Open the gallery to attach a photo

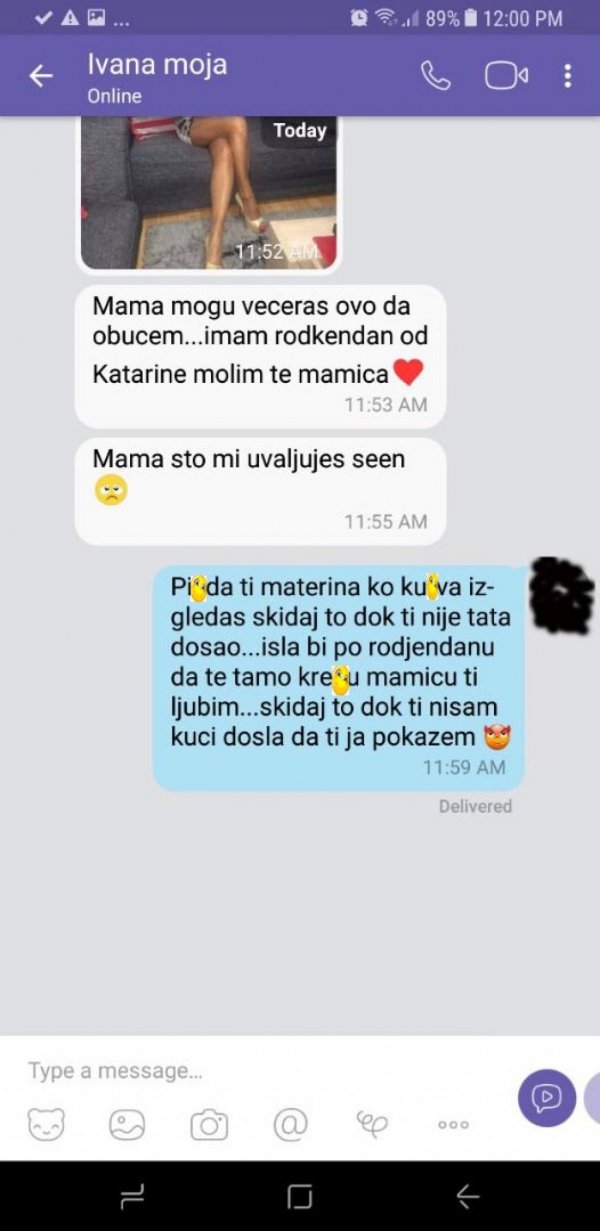click(x=127, y=1125)
